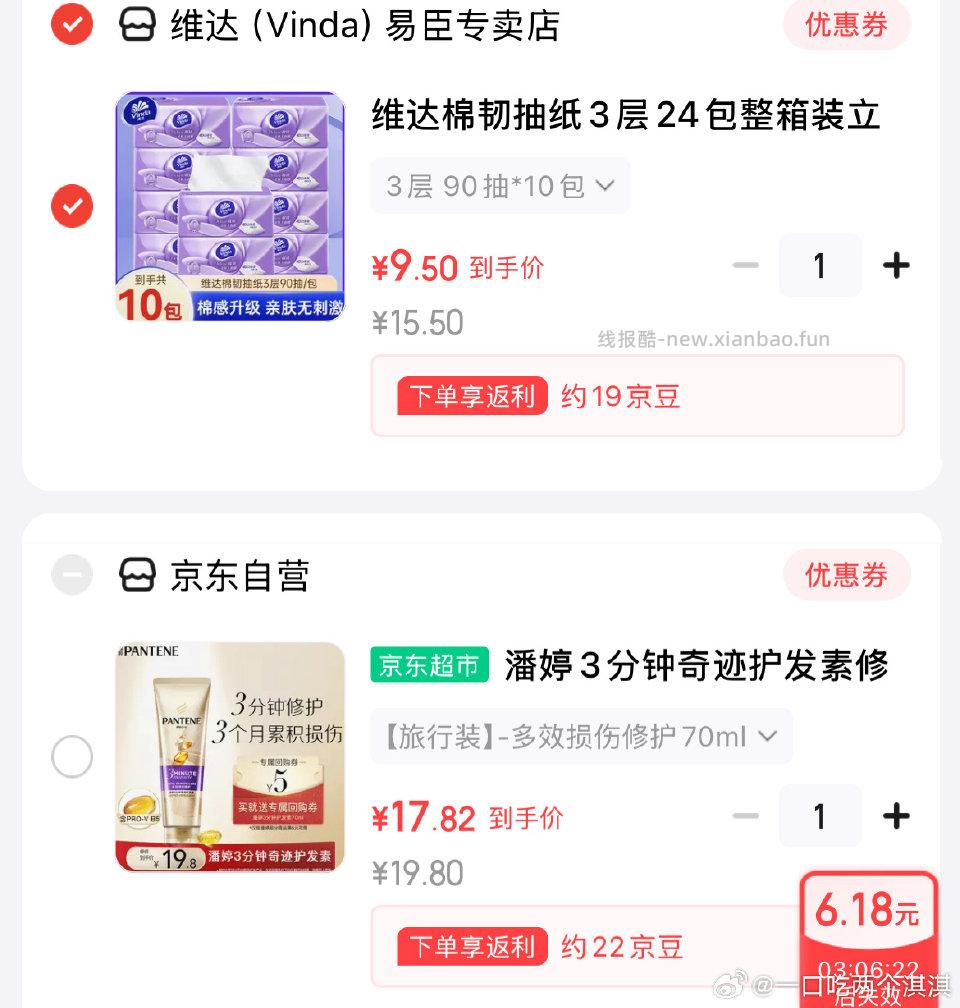Click the green 京东超市 badge
The height and width of the screenshot is (1008, 960).
click(x=428, y=666)
